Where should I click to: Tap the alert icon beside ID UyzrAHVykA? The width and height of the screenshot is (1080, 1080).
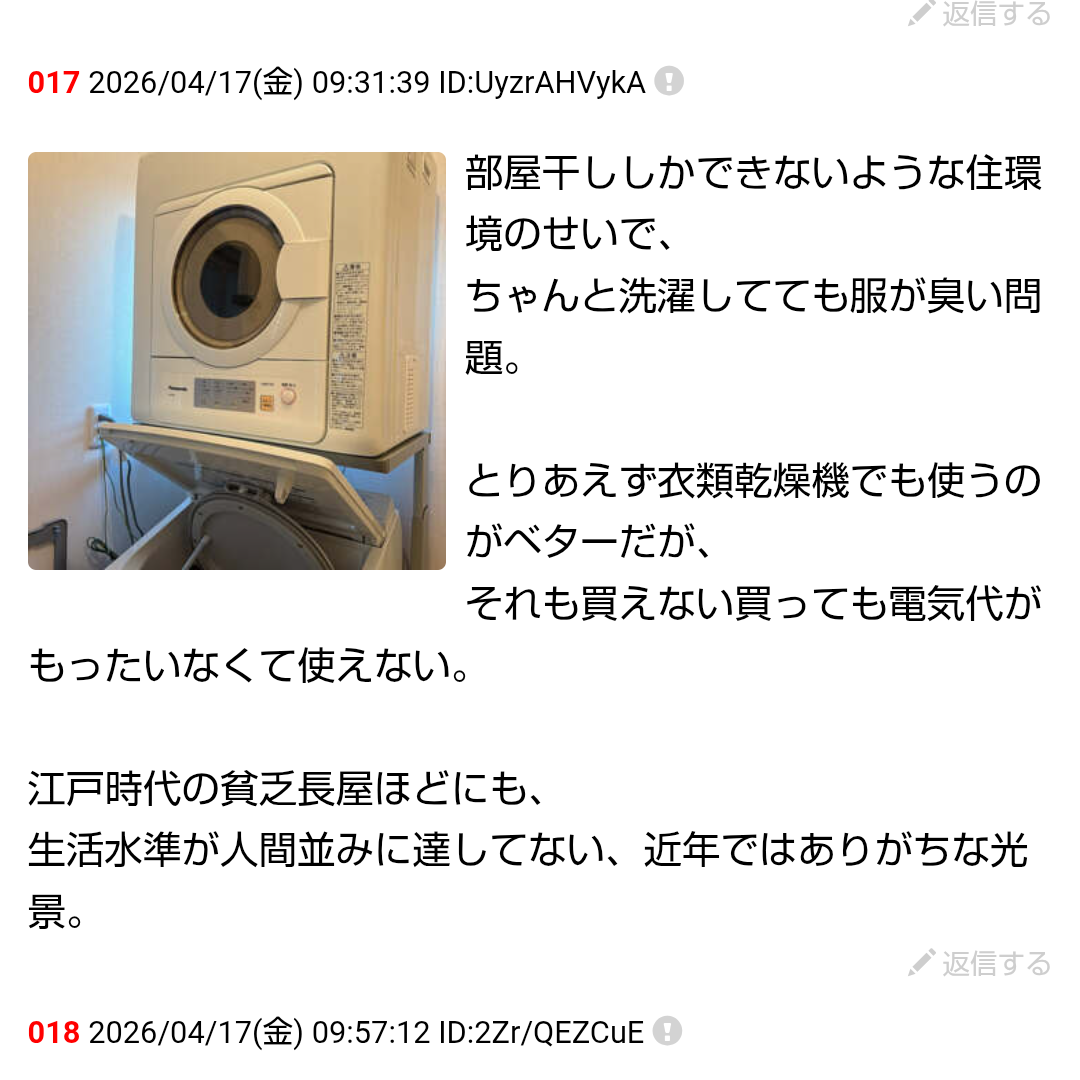tap(669, 82)
